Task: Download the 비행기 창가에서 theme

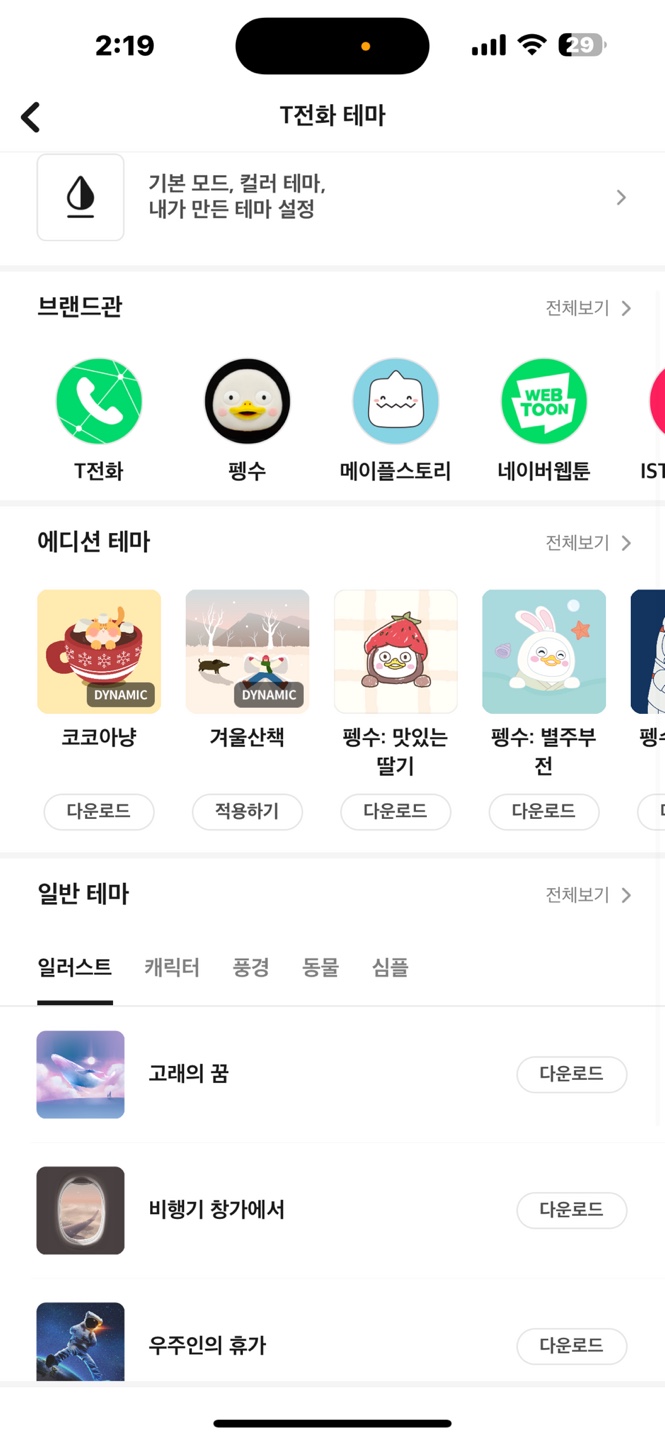Action: pyautogui.click(x=572, y=1210)
